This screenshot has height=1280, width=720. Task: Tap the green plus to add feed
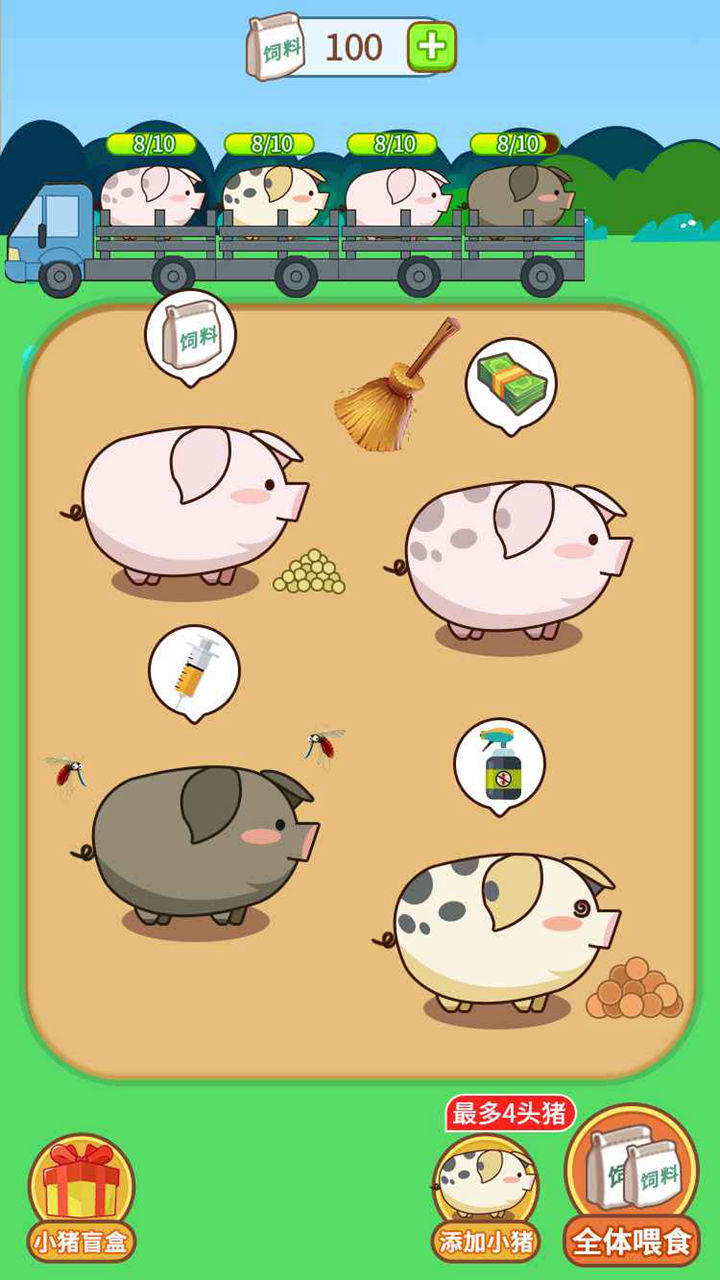[x=431, y=47]
